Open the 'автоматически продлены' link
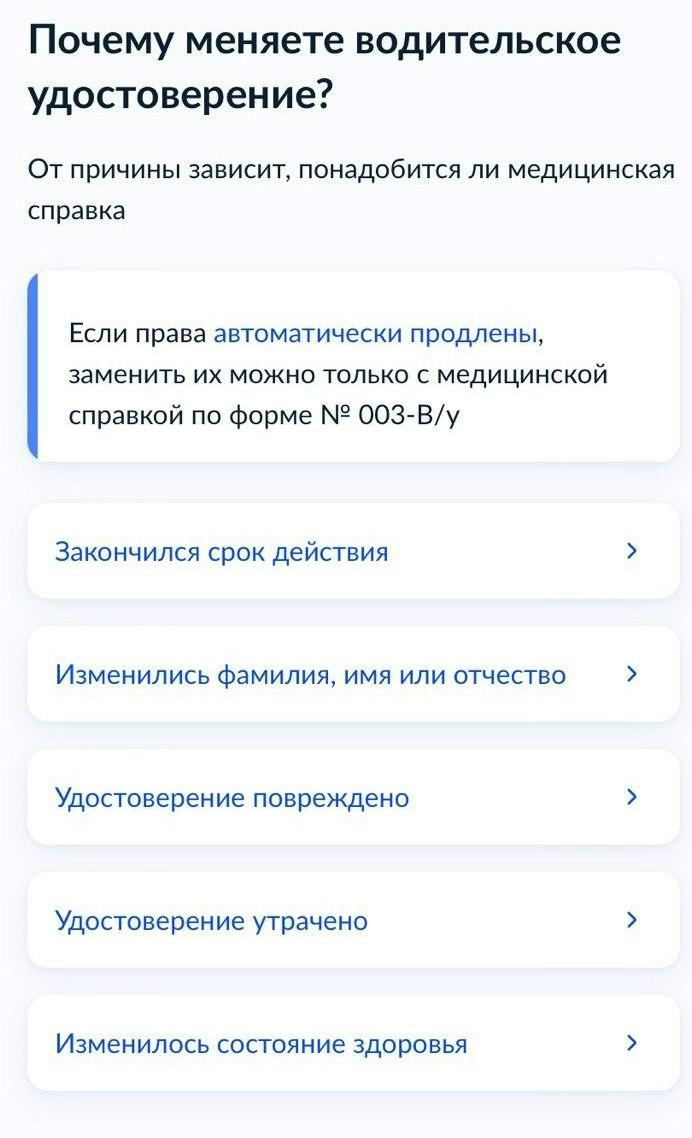The image size is (692, 1138). pos(376,333)
